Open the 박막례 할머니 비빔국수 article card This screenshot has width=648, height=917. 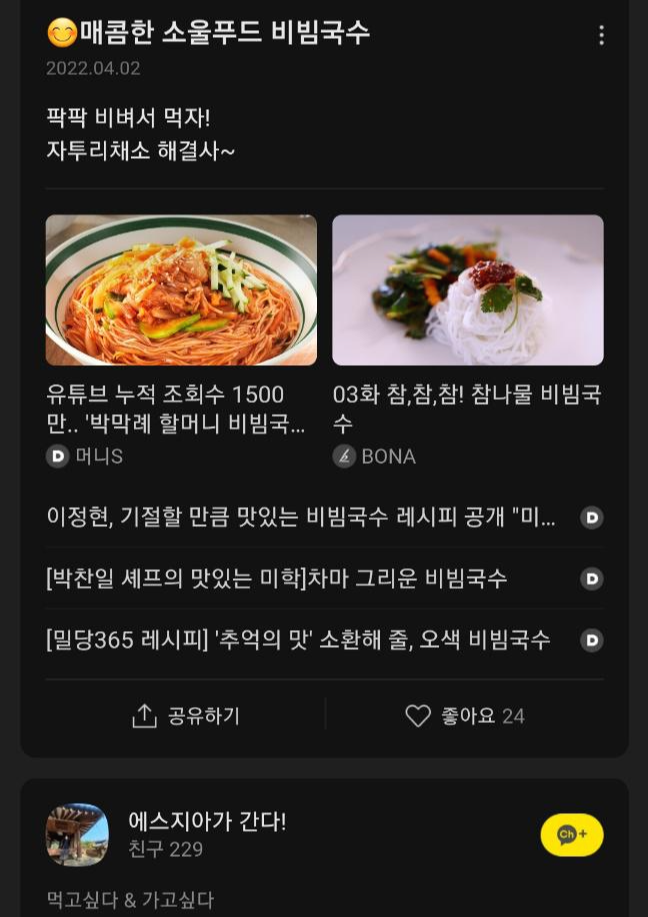pos(181,291)
